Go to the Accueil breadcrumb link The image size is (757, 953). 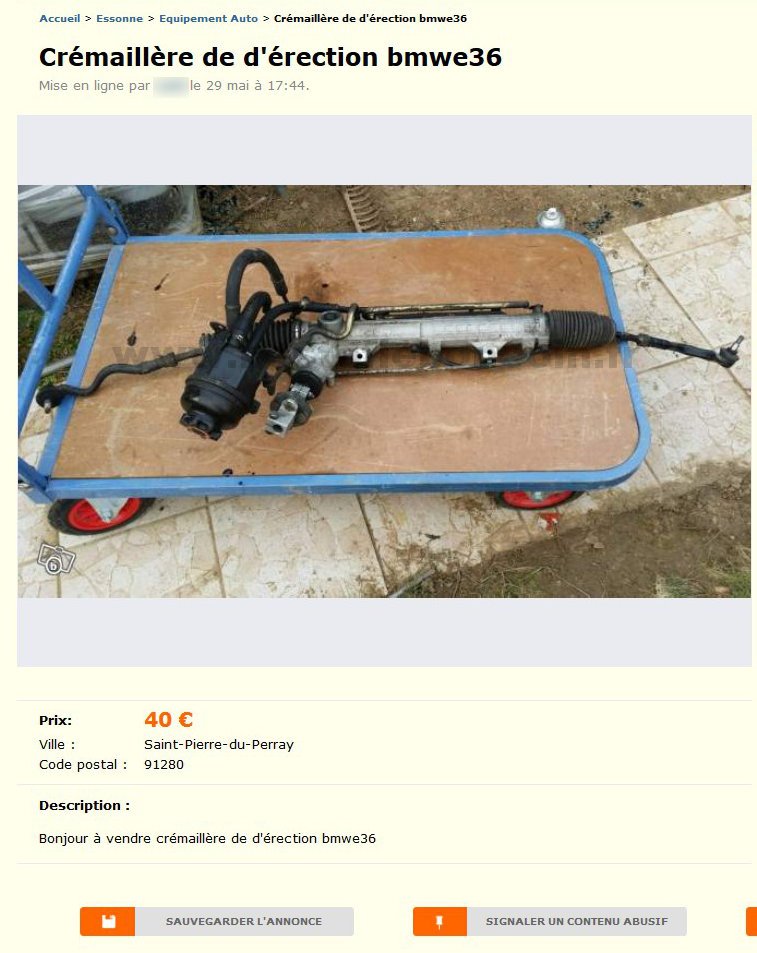point(59,19)
